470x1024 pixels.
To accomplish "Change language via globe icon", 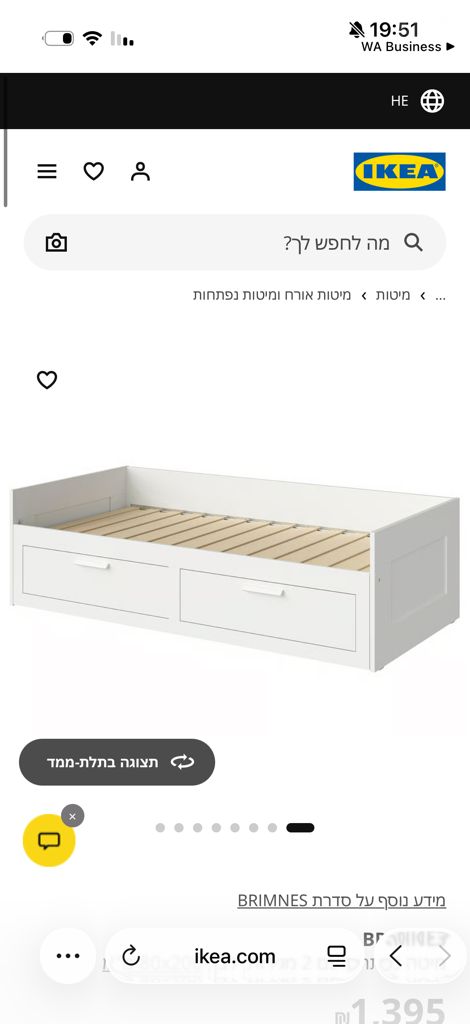I will click(x=432, y=101).
